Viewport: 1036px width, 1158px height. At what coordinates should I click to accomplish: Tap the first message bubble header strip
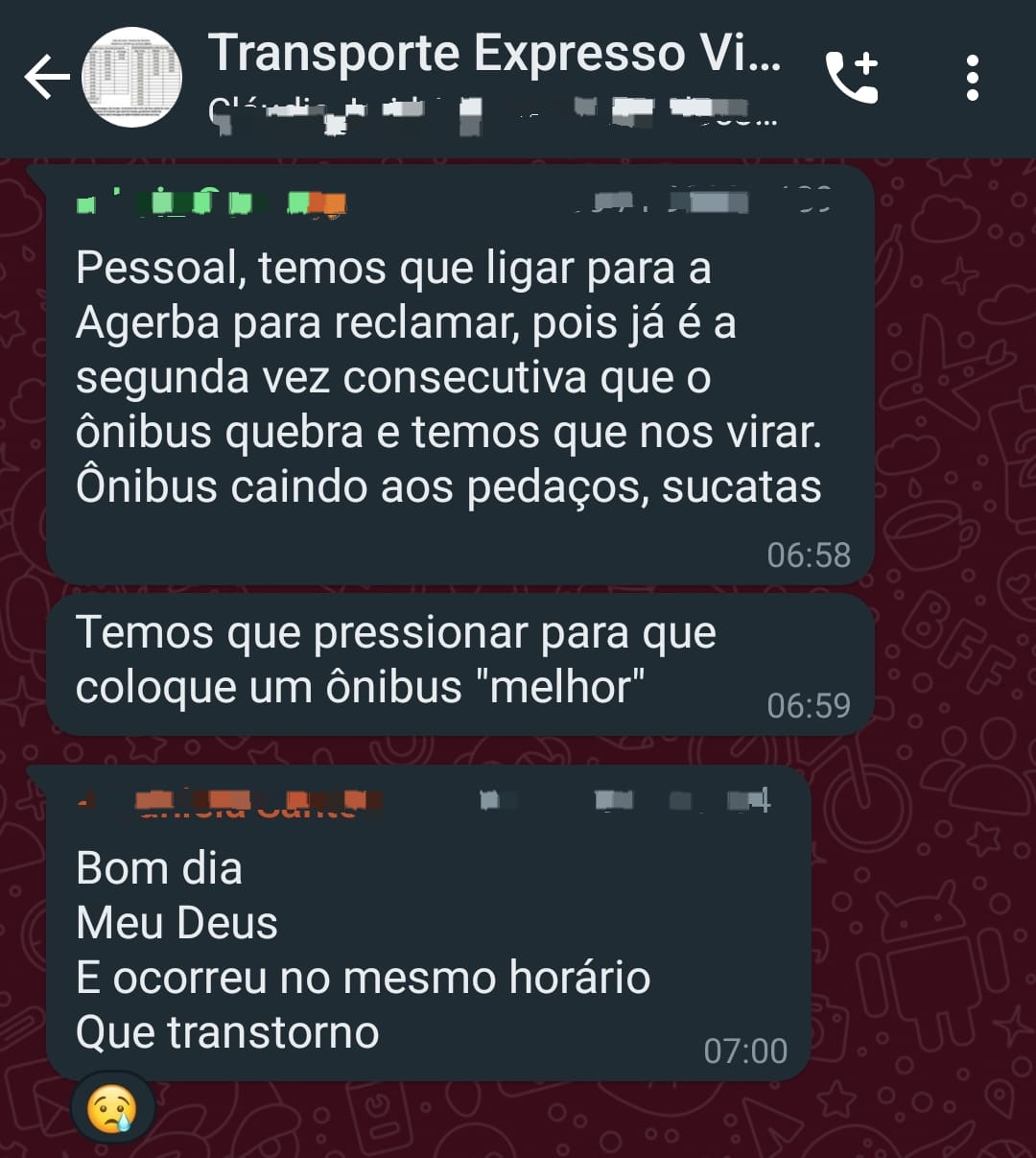pos(451,204)
